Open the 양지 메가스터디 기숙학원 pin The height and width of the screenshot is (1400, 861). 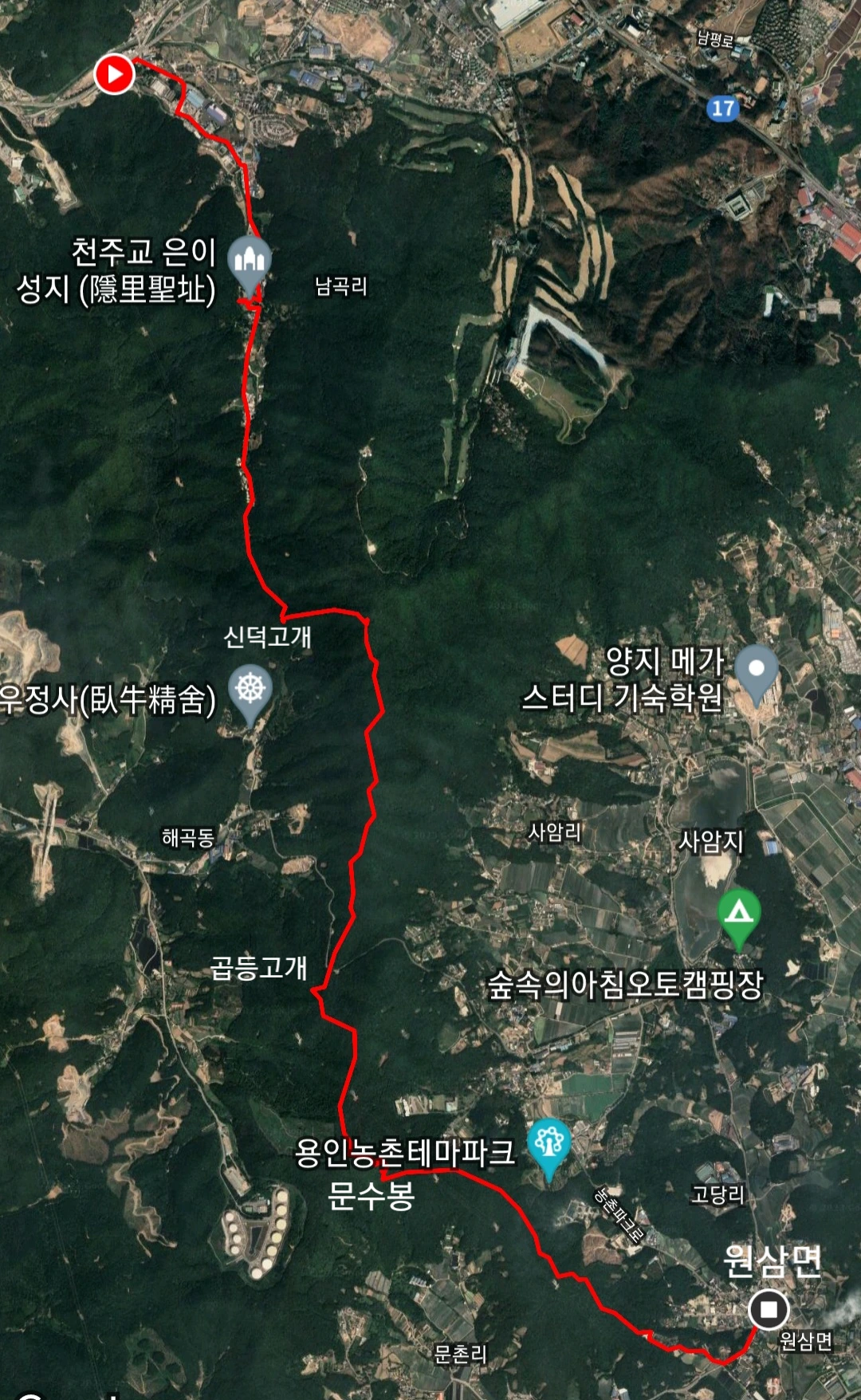tap(756, 674)
